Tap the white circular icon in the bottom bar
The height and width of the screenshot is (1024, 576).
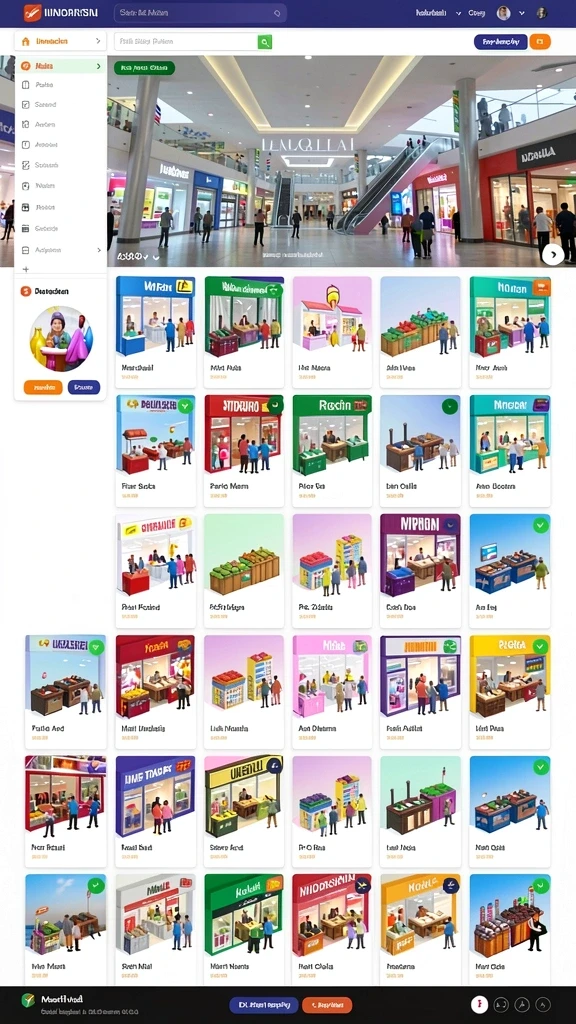coord(480,1004)
